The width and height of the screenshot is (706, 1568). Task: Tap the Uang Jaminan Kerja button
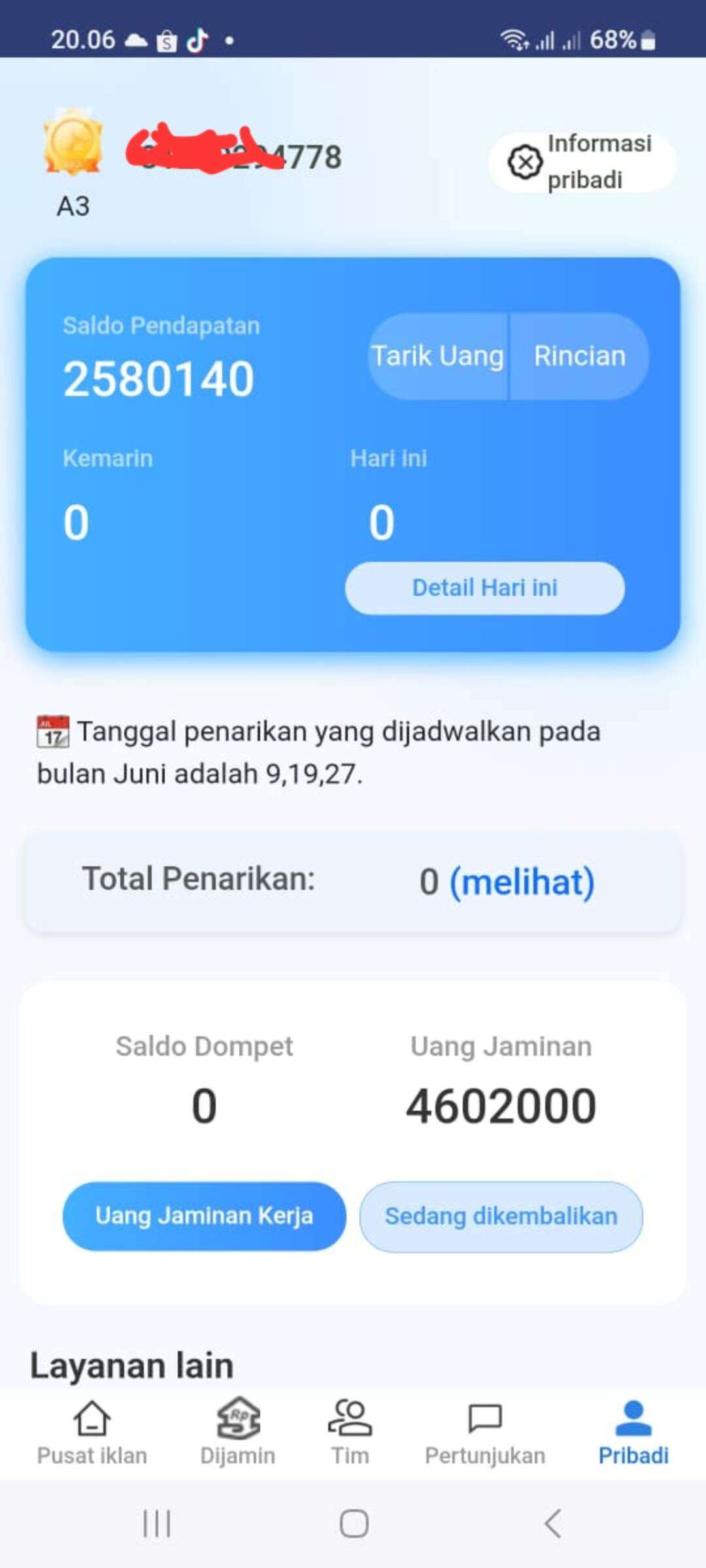204,1216
